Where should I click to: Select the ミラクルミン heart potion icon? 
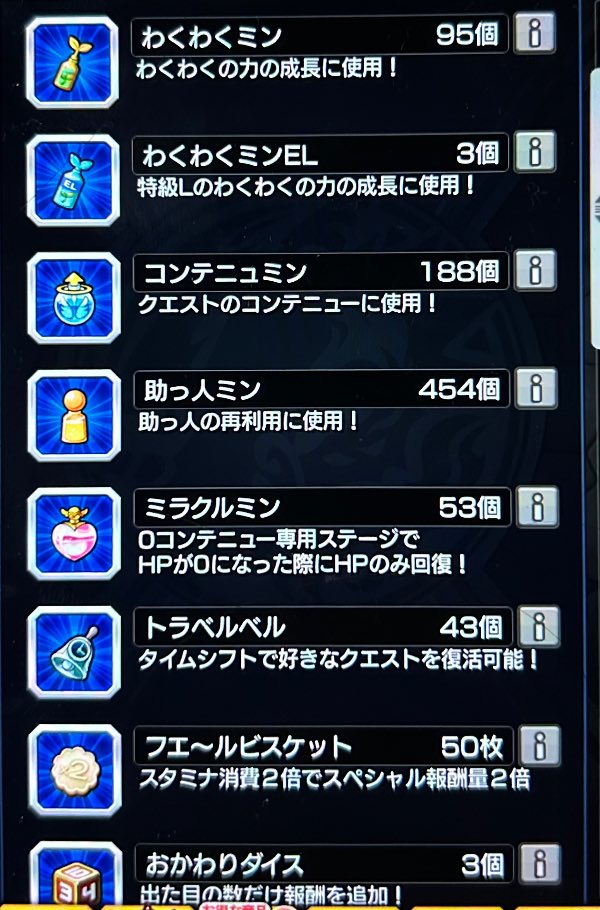point(73,533)
